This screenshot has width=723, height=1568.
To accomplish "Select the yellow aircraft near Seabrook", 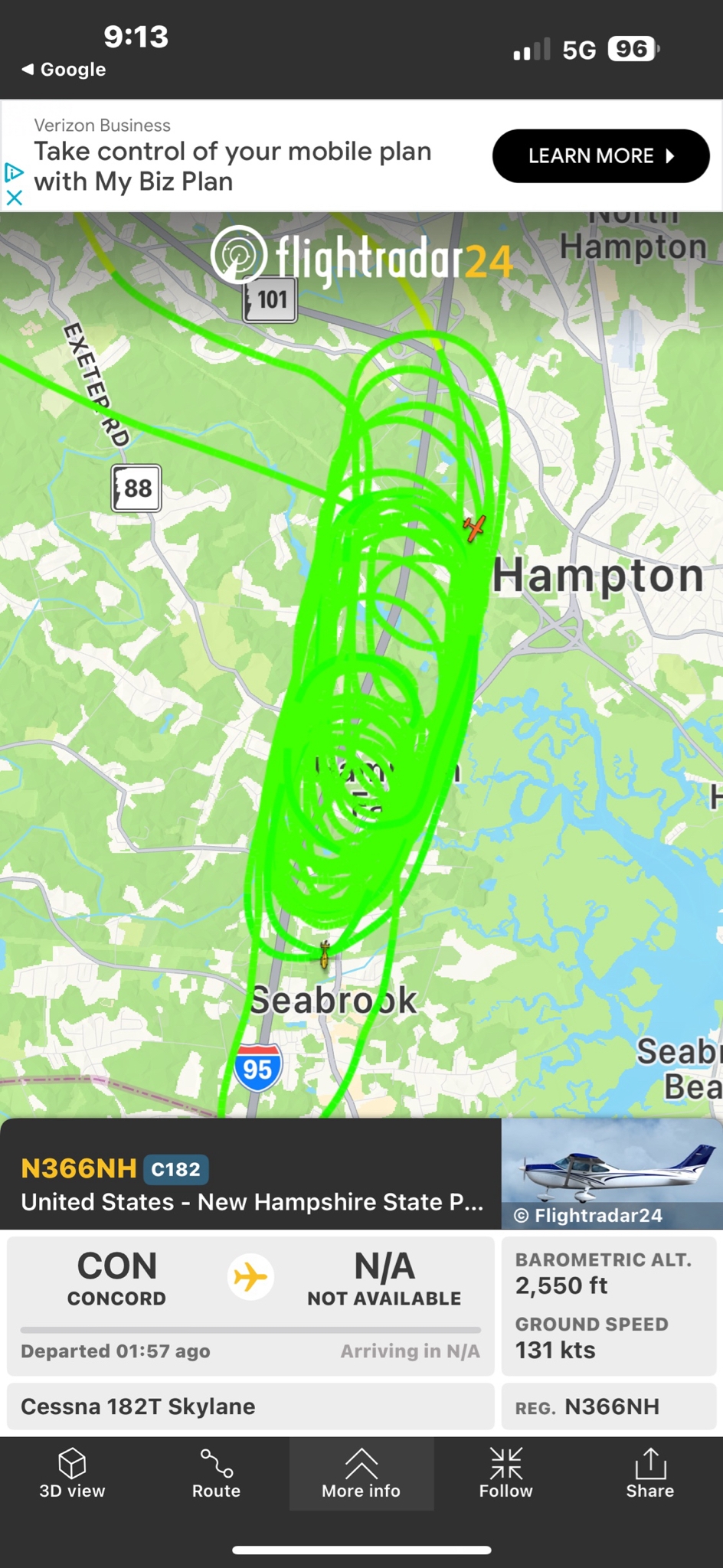I will [x=325, y=954].
